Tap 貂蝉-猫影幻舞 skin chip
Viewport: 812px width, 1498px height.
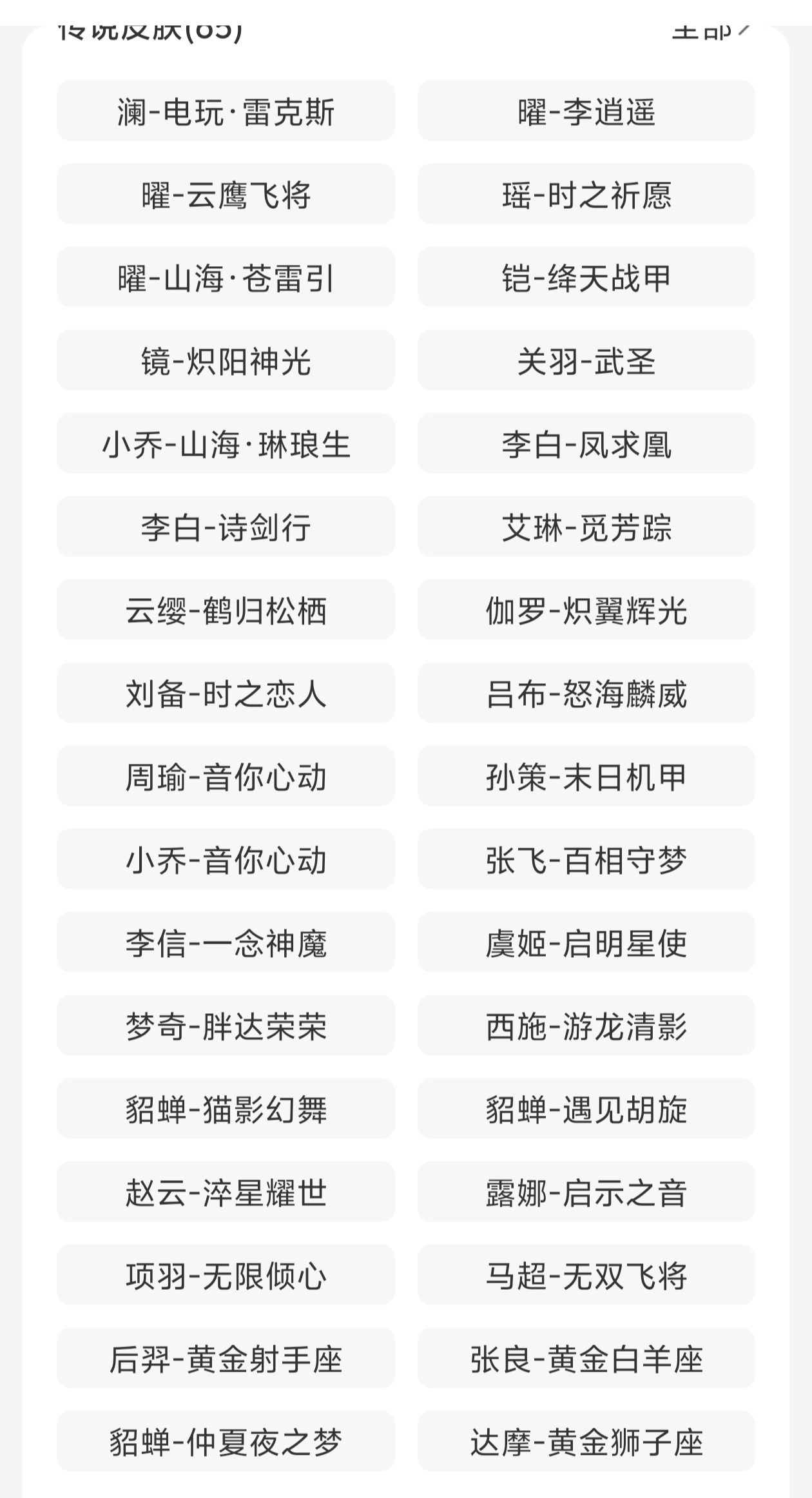pos(226,1109)
